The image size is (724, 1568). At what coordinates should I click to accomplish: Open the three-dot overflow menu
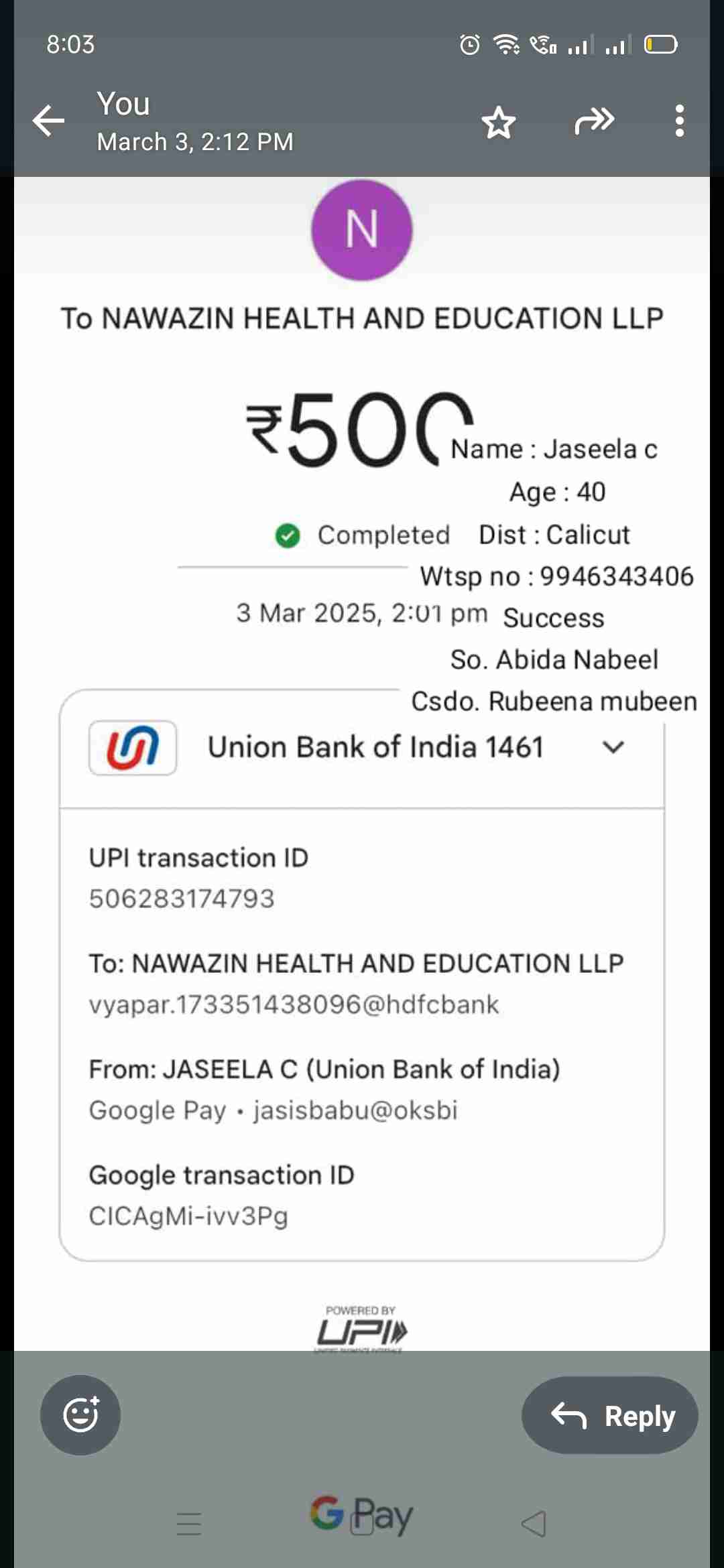point(679,121)
